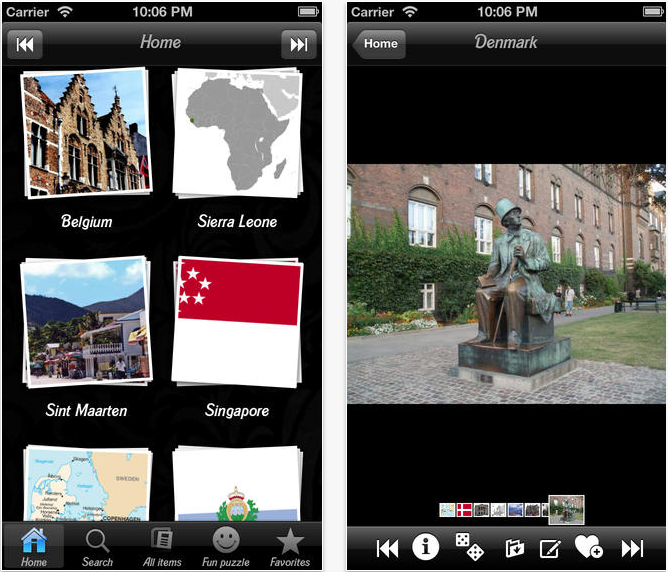668x572 pixels.
Task: Open the info icon for Denmark
Action: [426, 546]
